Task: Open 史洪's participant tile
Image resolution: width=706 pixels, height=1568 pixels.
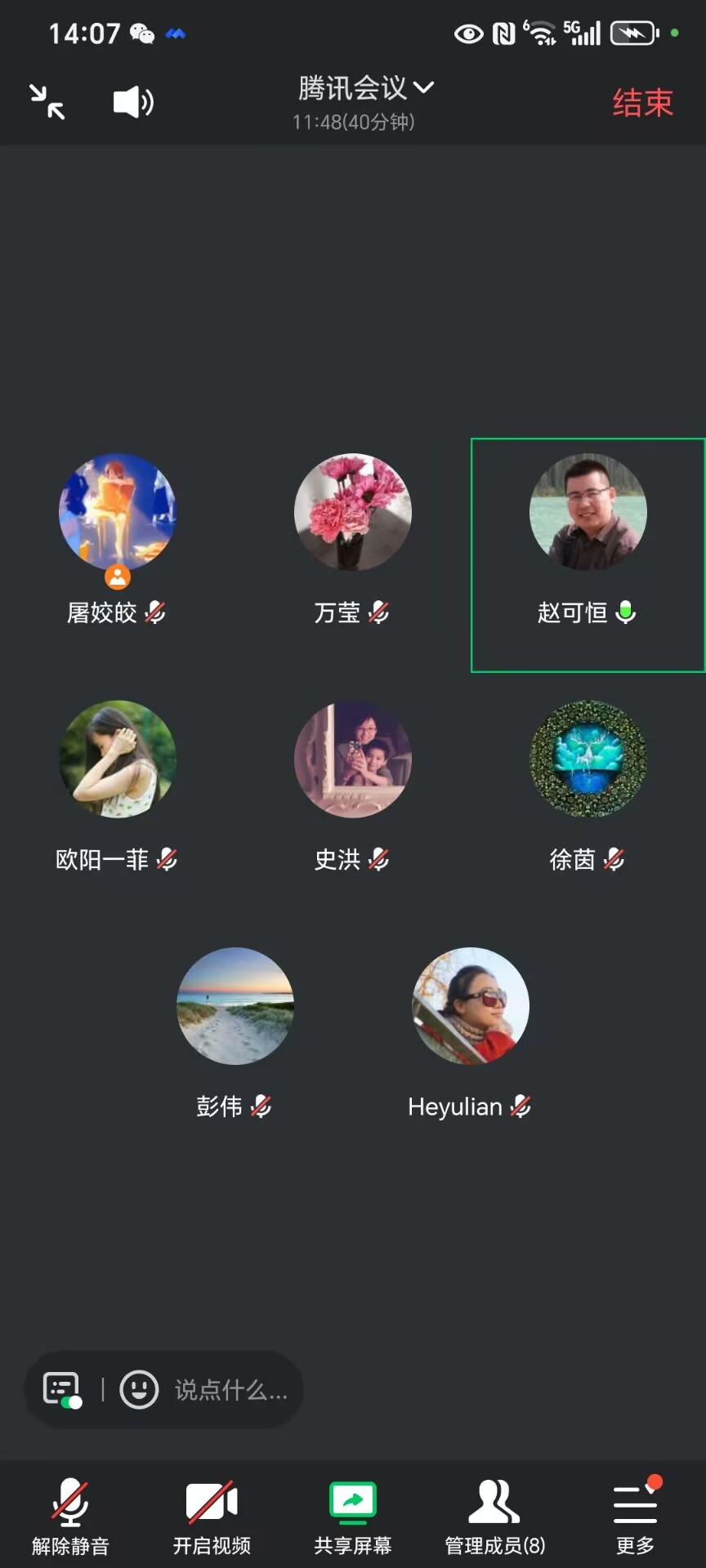Action: click(352, 759)
